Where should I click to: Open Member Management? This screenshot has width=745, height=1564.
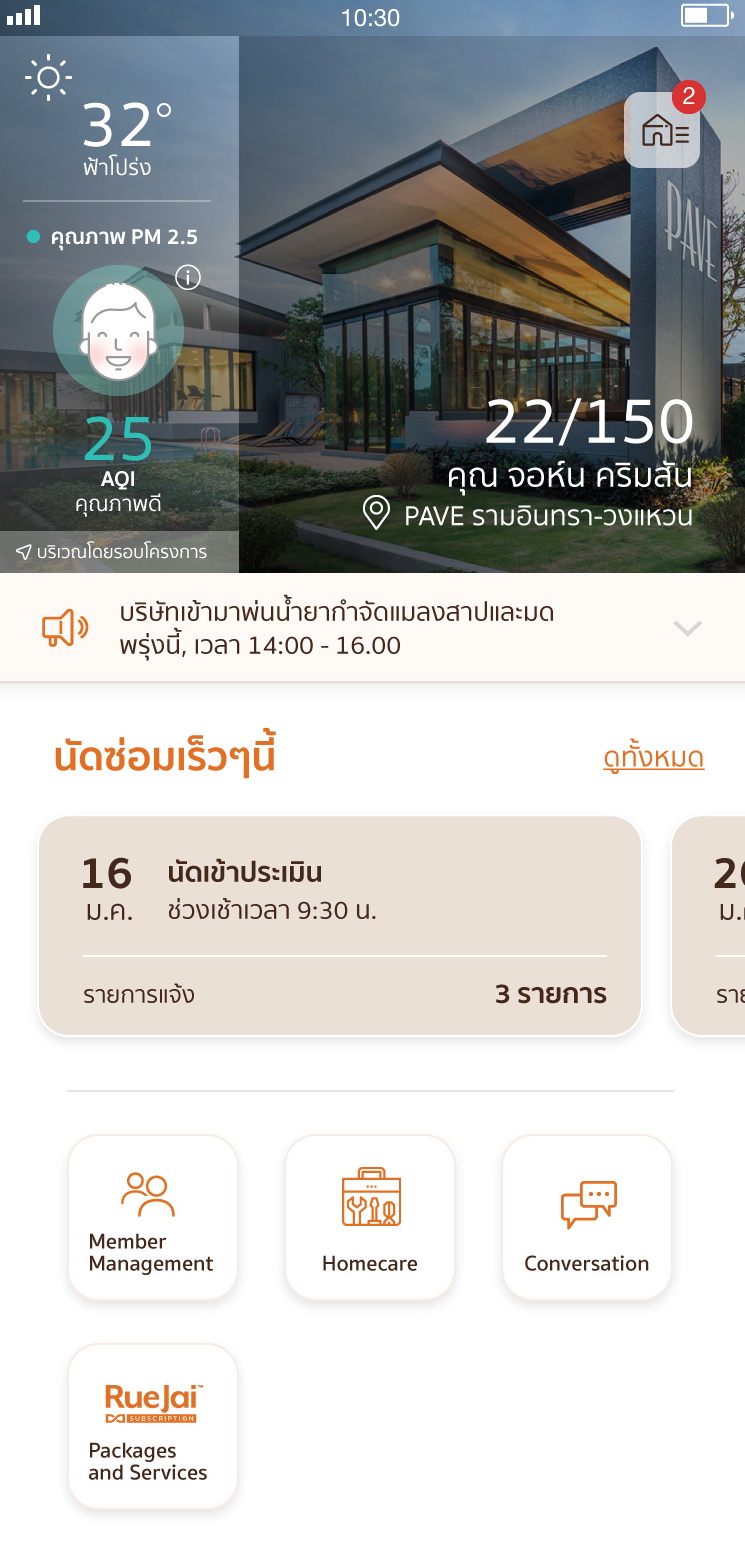[x=152, y=1217]
